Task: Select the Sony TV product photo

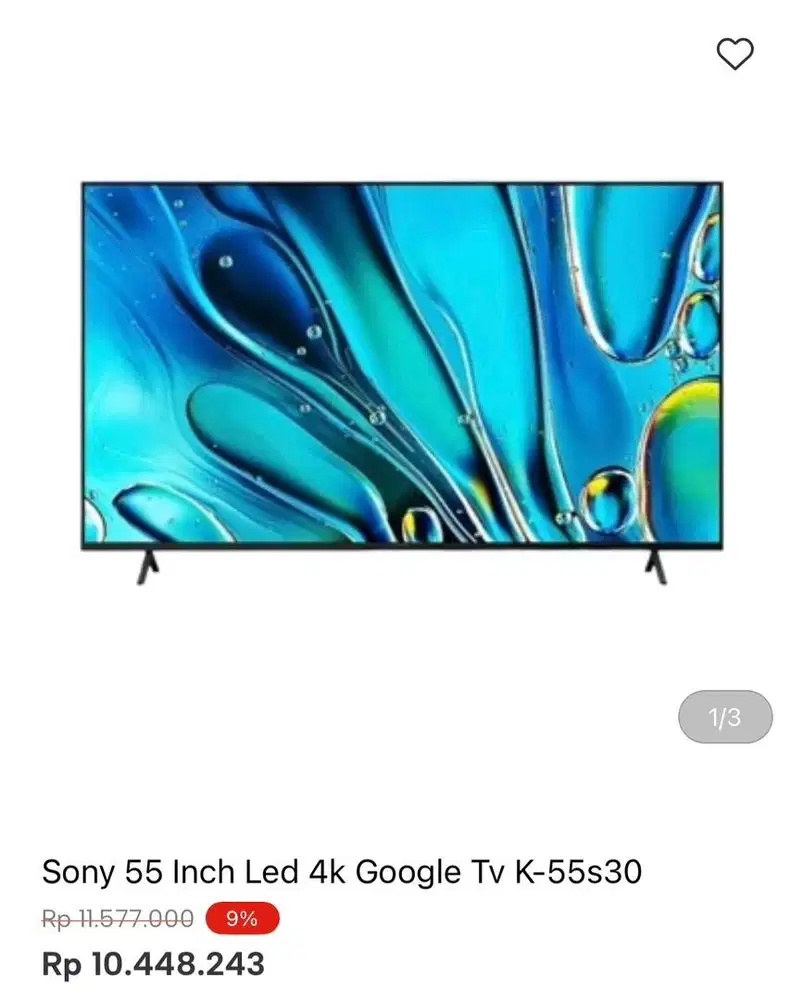Action: coord(400,375)
